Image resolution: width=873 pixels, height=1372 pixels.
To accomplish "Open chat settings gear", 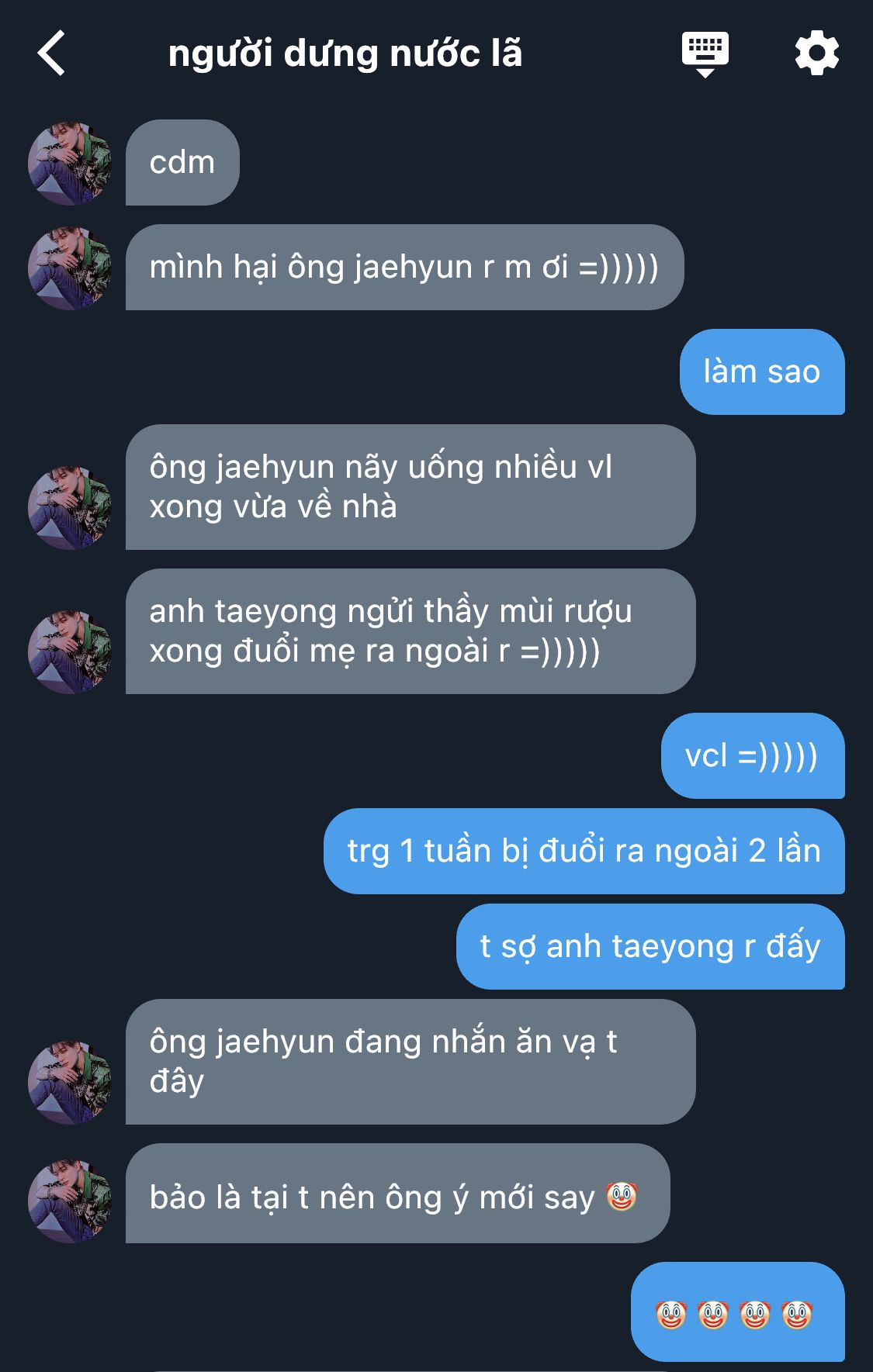I will click(816, 54).
